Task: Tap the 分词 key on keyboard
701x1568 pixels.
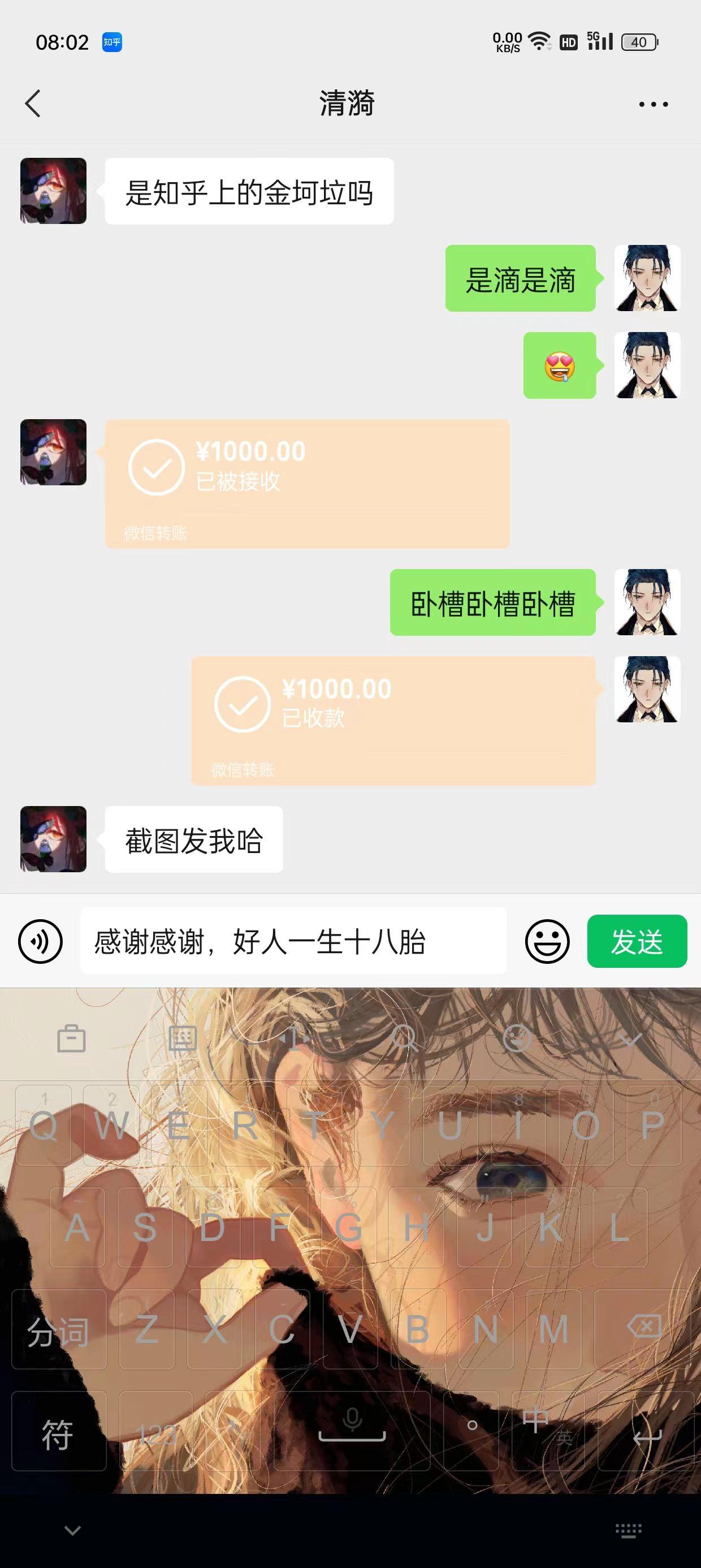Action: [x=58, y=1330]
